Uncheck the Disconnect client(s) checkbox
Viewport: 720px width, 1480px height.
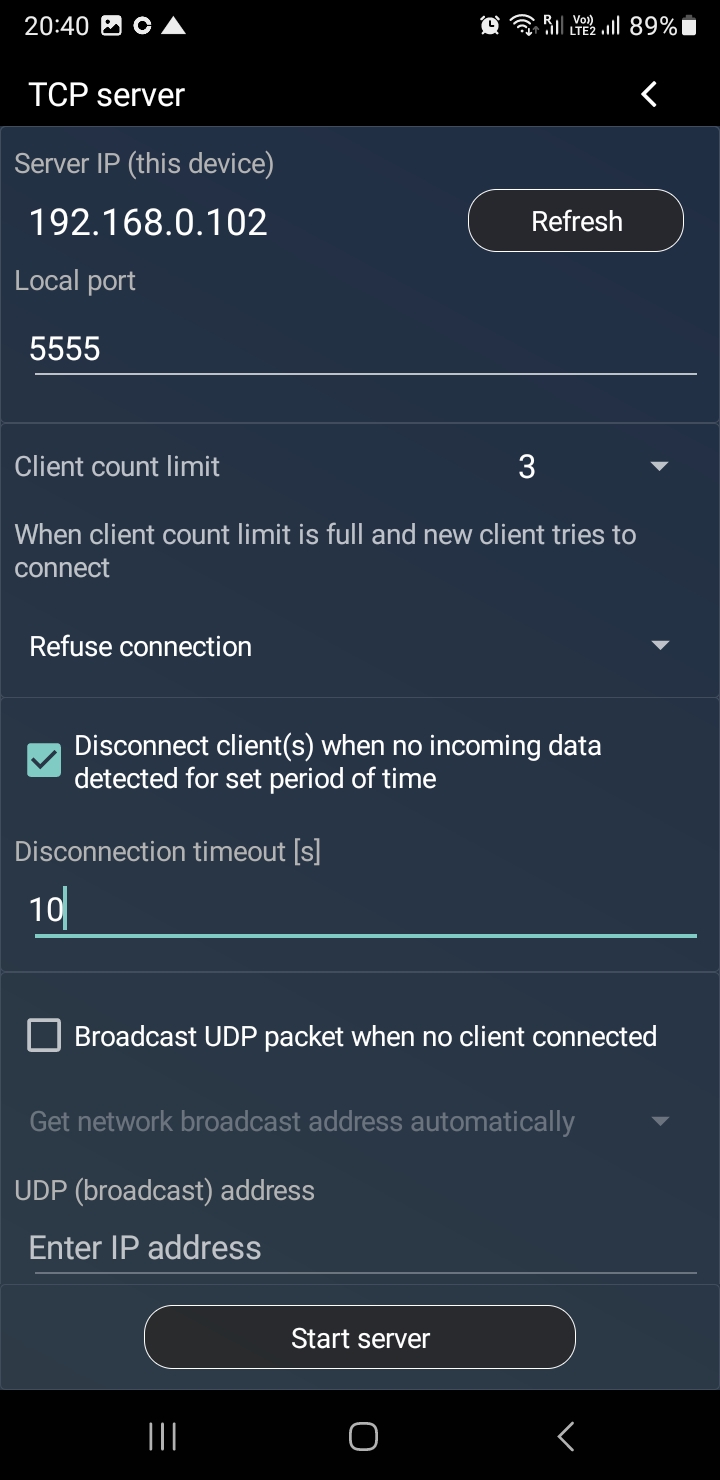pos(44,761)
